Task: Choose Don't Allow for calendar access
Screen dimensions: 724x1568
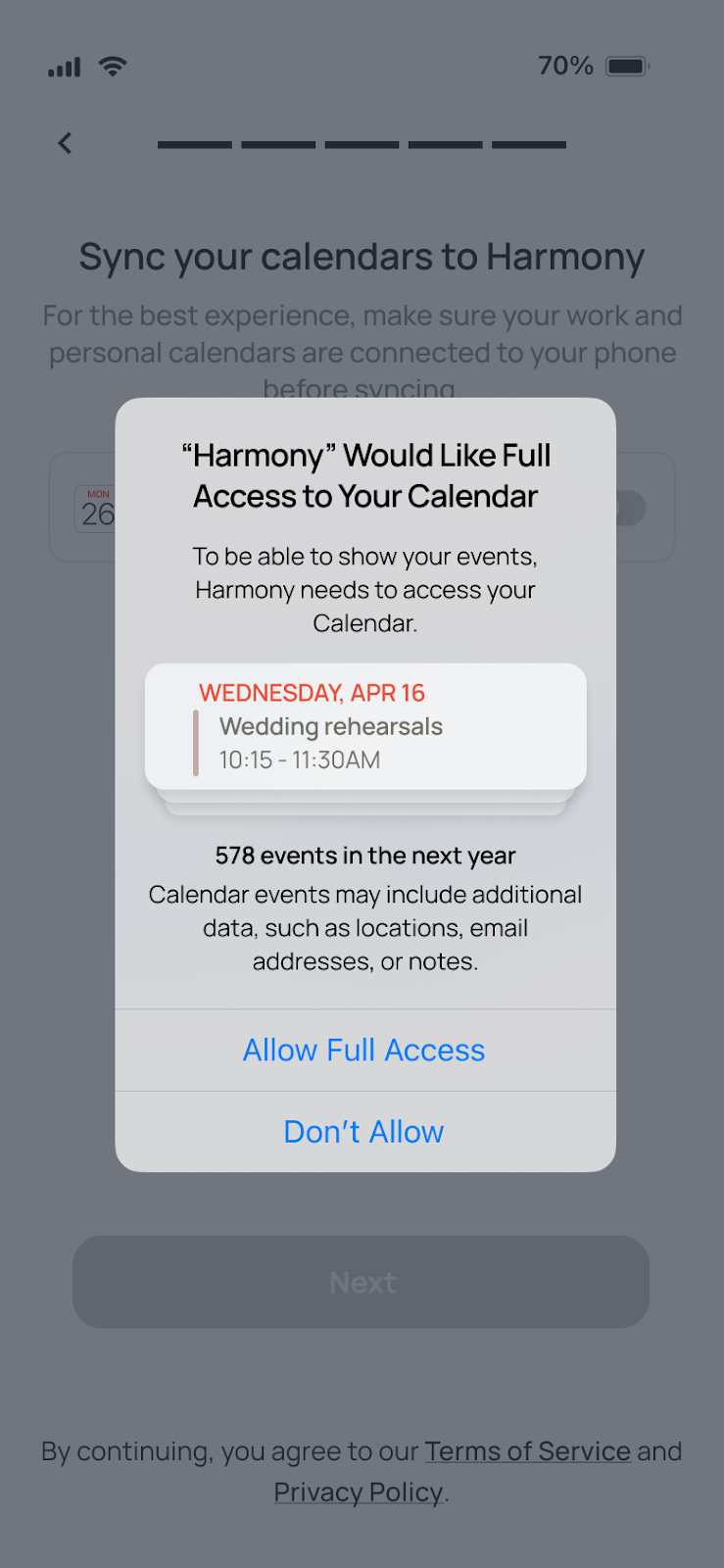Action: (364, 1132)
